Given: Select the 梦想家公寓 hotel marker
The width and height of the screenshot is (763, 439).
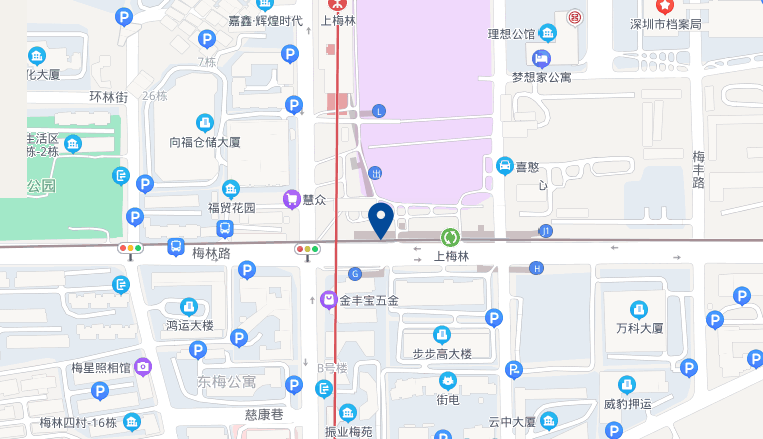Looking at the screenshot, I should coord(542,58).
